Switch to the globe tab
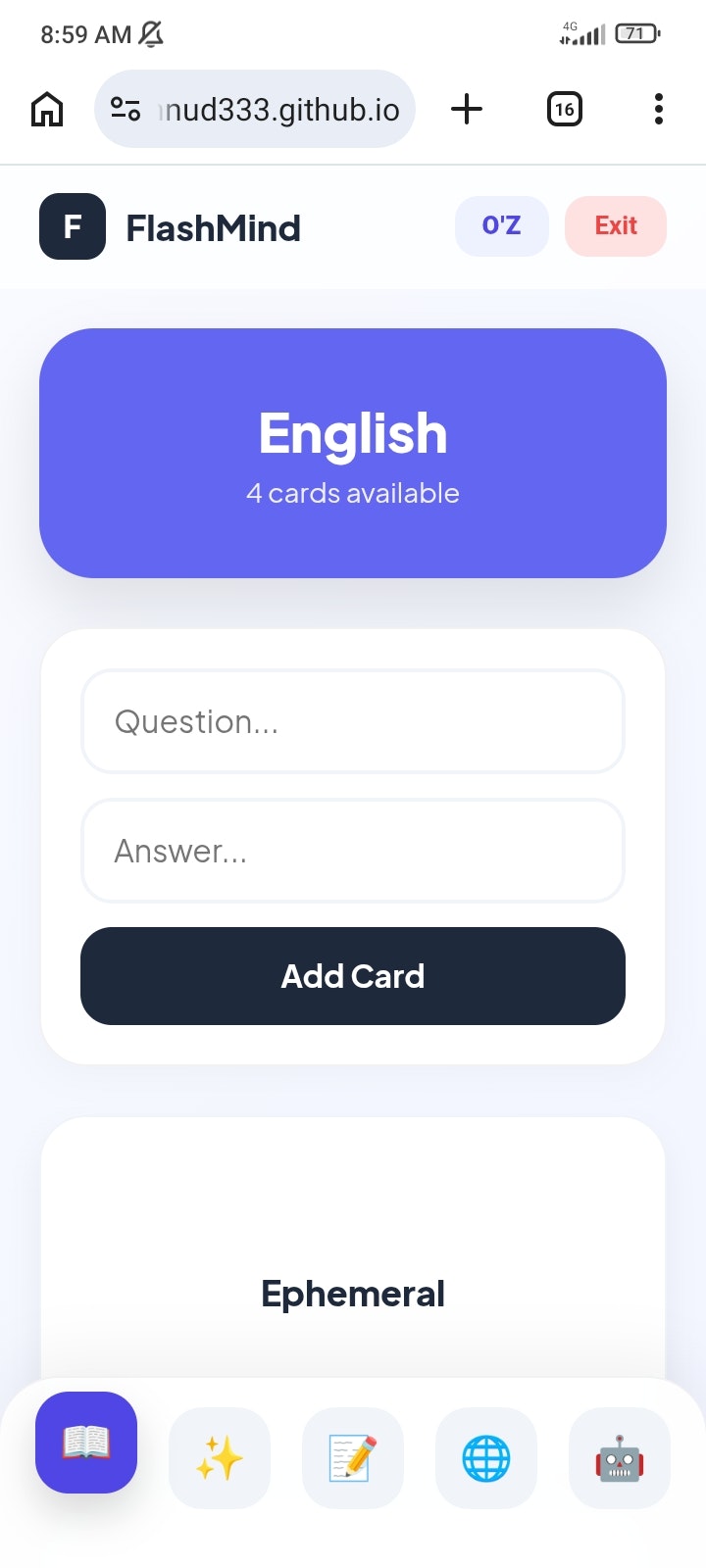 coord(486,1458)
